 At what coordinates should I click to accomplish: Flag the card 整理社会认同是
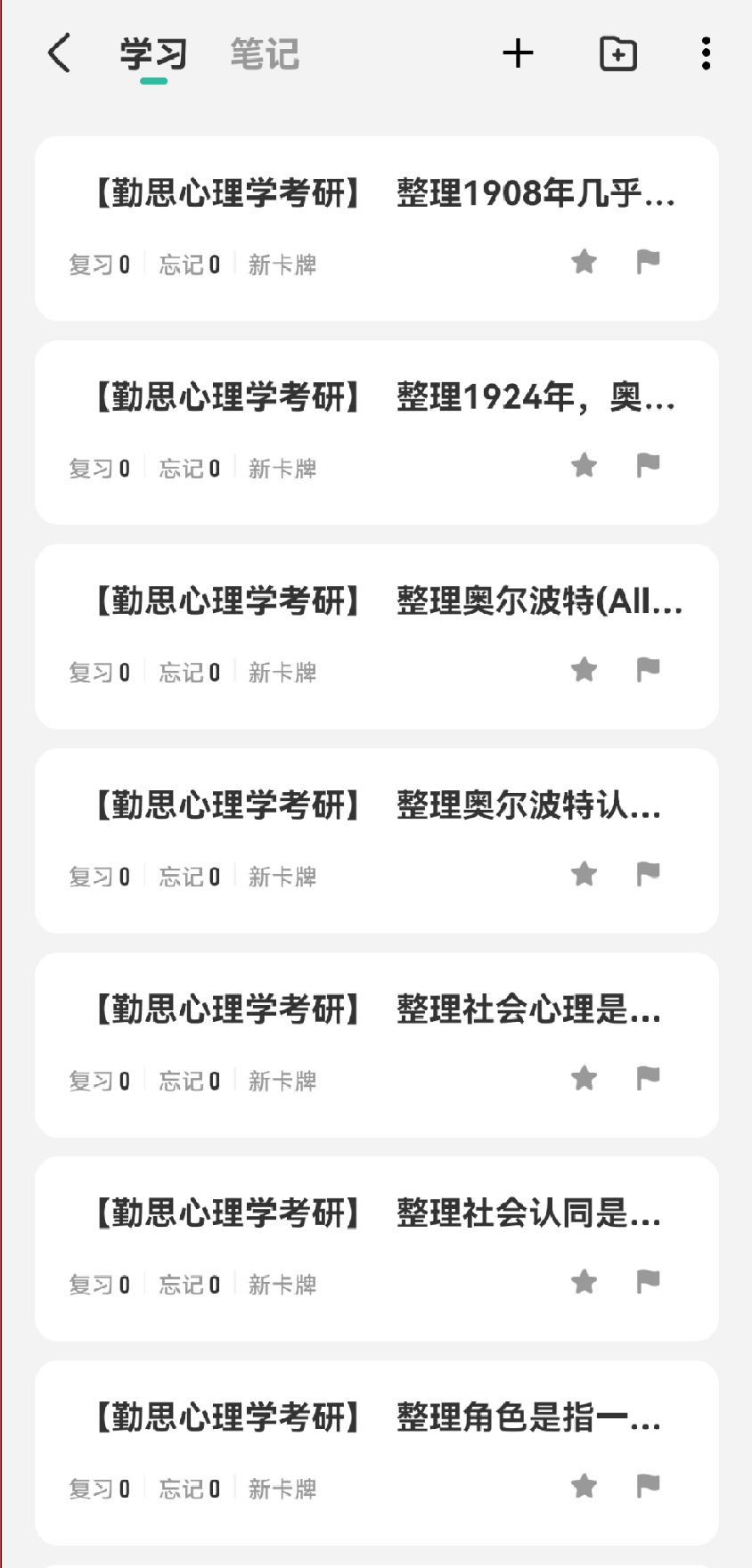(x=648, y=1281)
